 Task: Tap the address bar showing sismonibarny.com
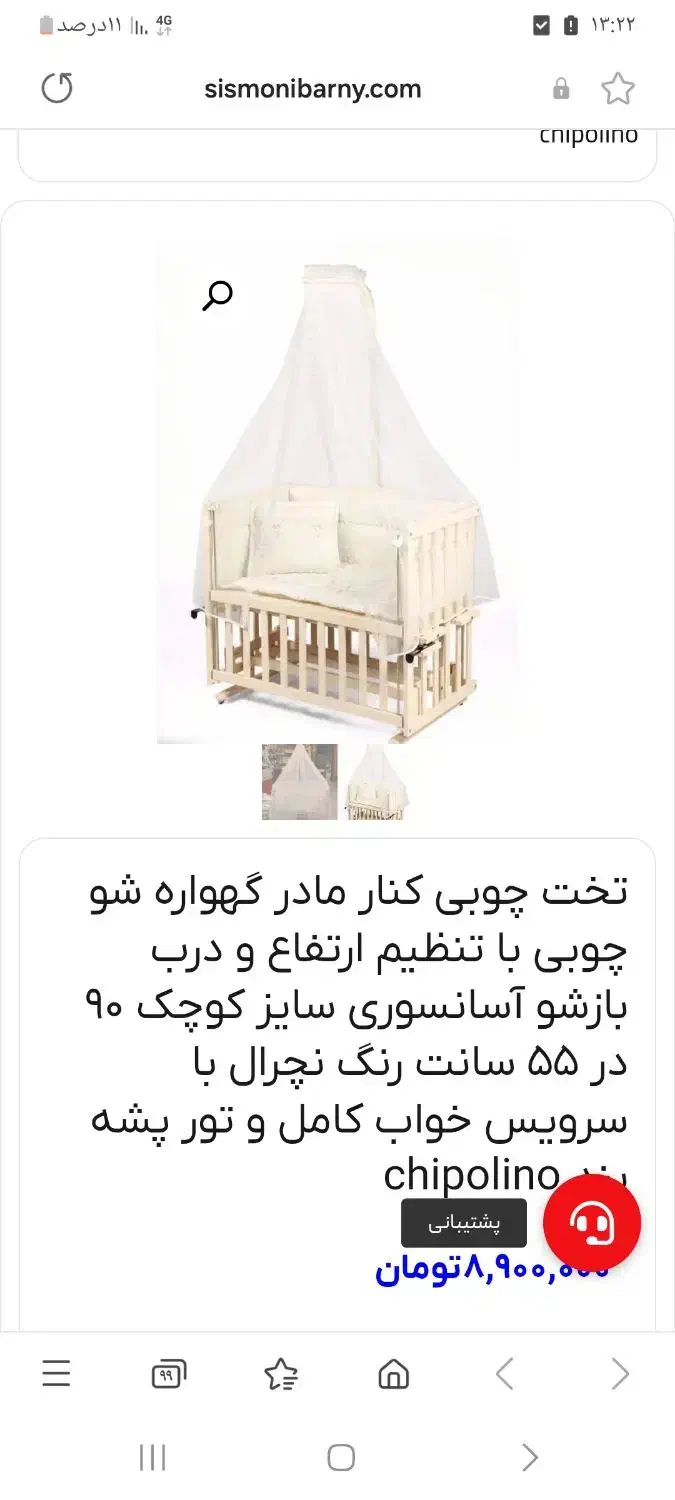point(312,89)
